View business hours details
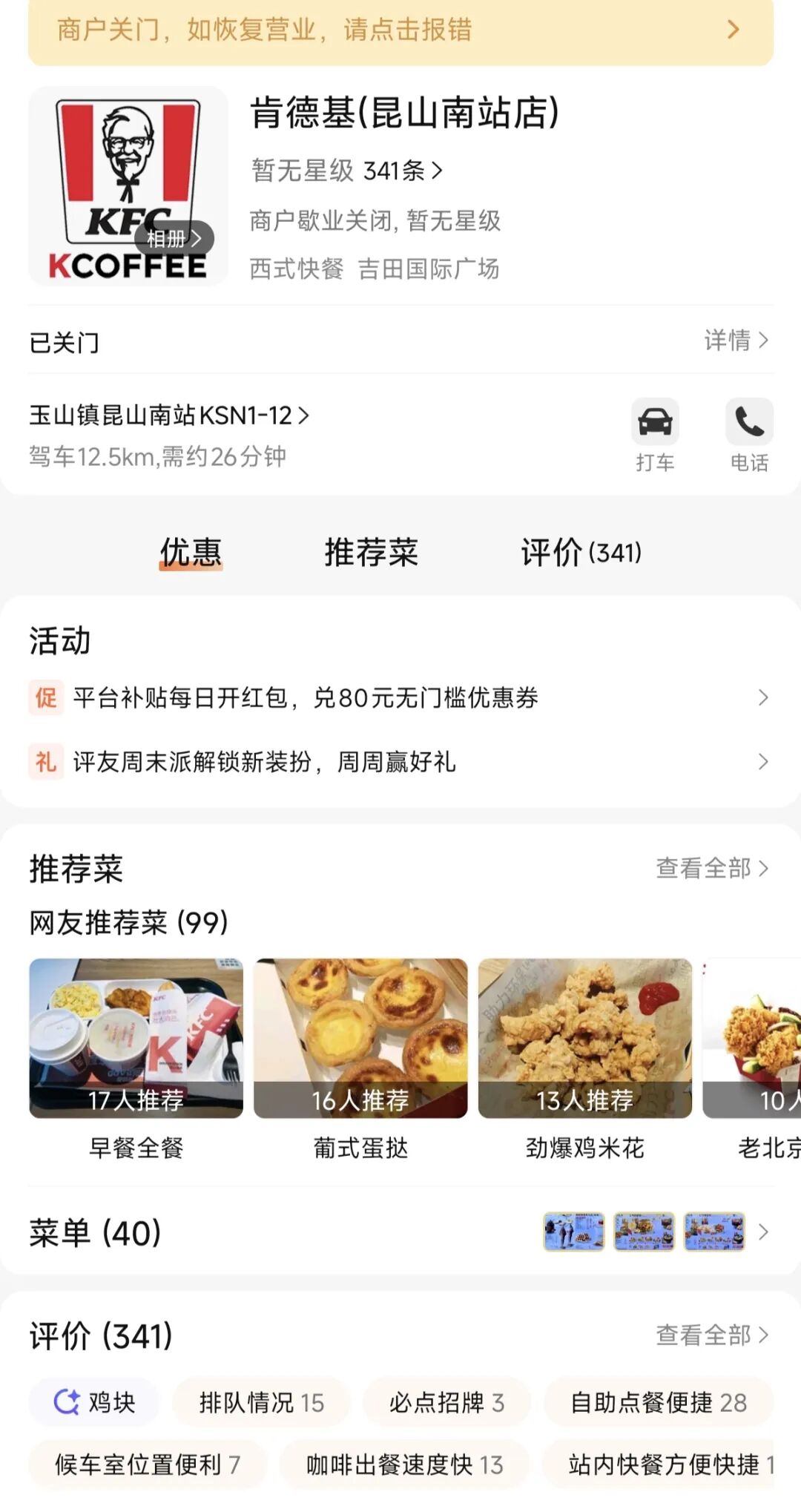Image resolution: width=801 pixels, height=1512 pixels. [735, 341]
